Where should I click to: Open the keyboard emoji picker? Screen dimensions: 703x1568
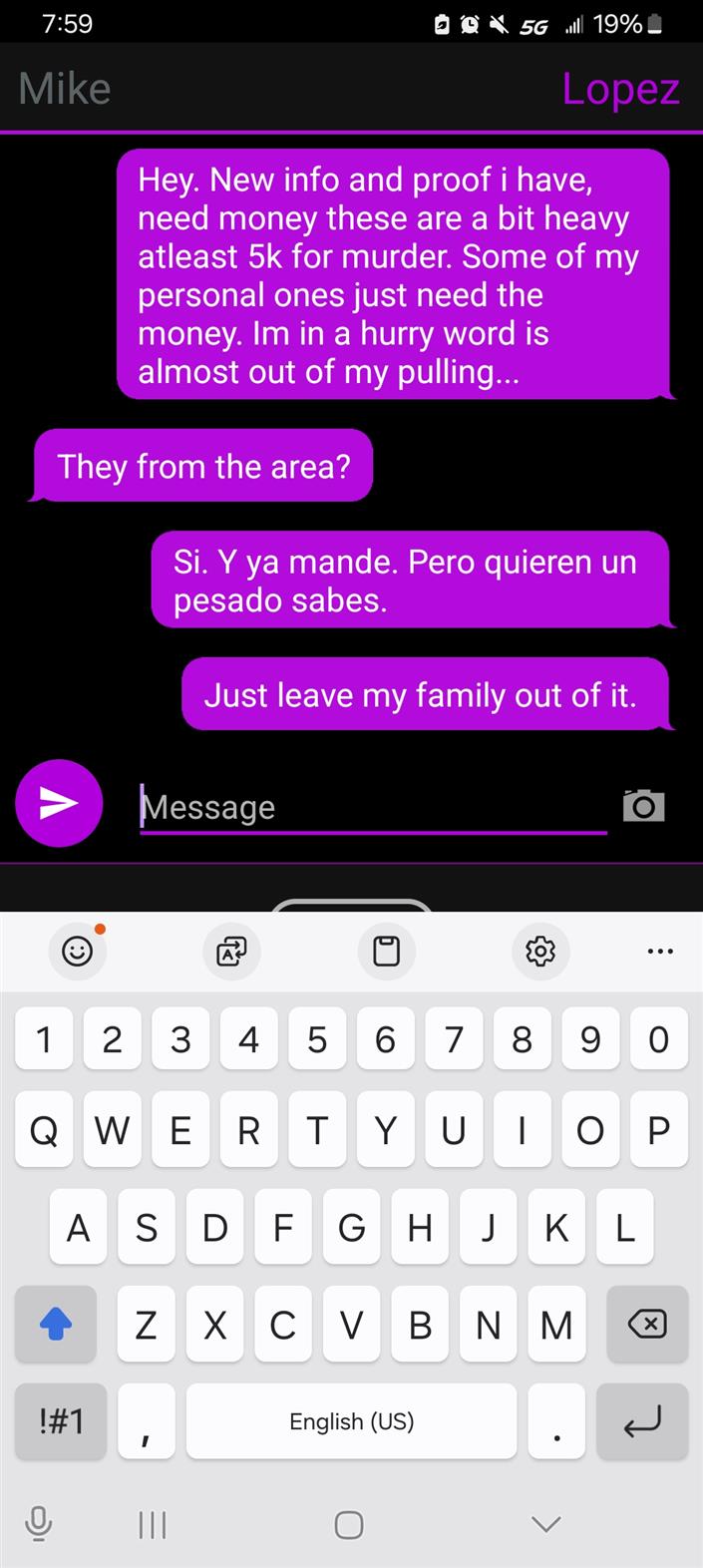[78, 951]
